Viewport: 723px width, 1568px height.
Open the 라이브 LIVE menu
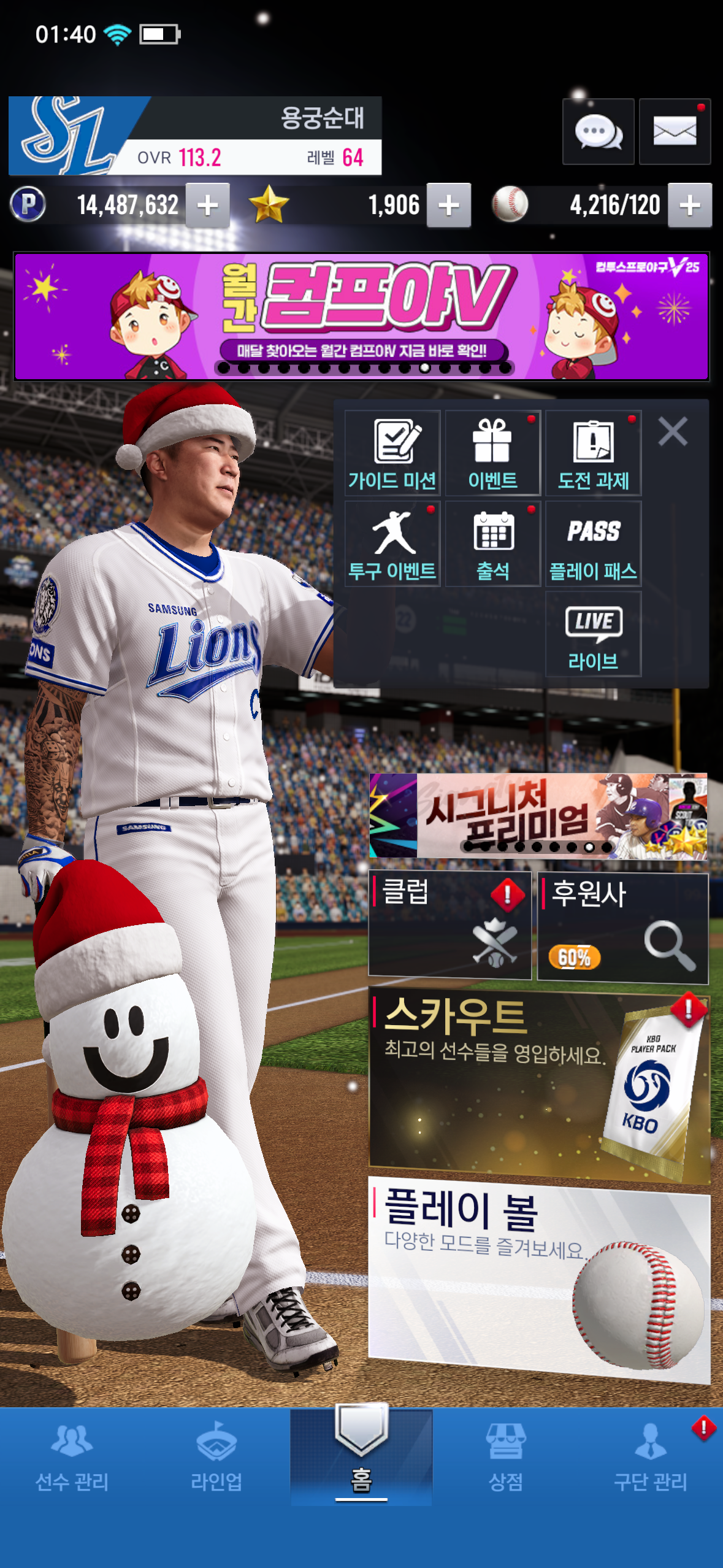593,634
